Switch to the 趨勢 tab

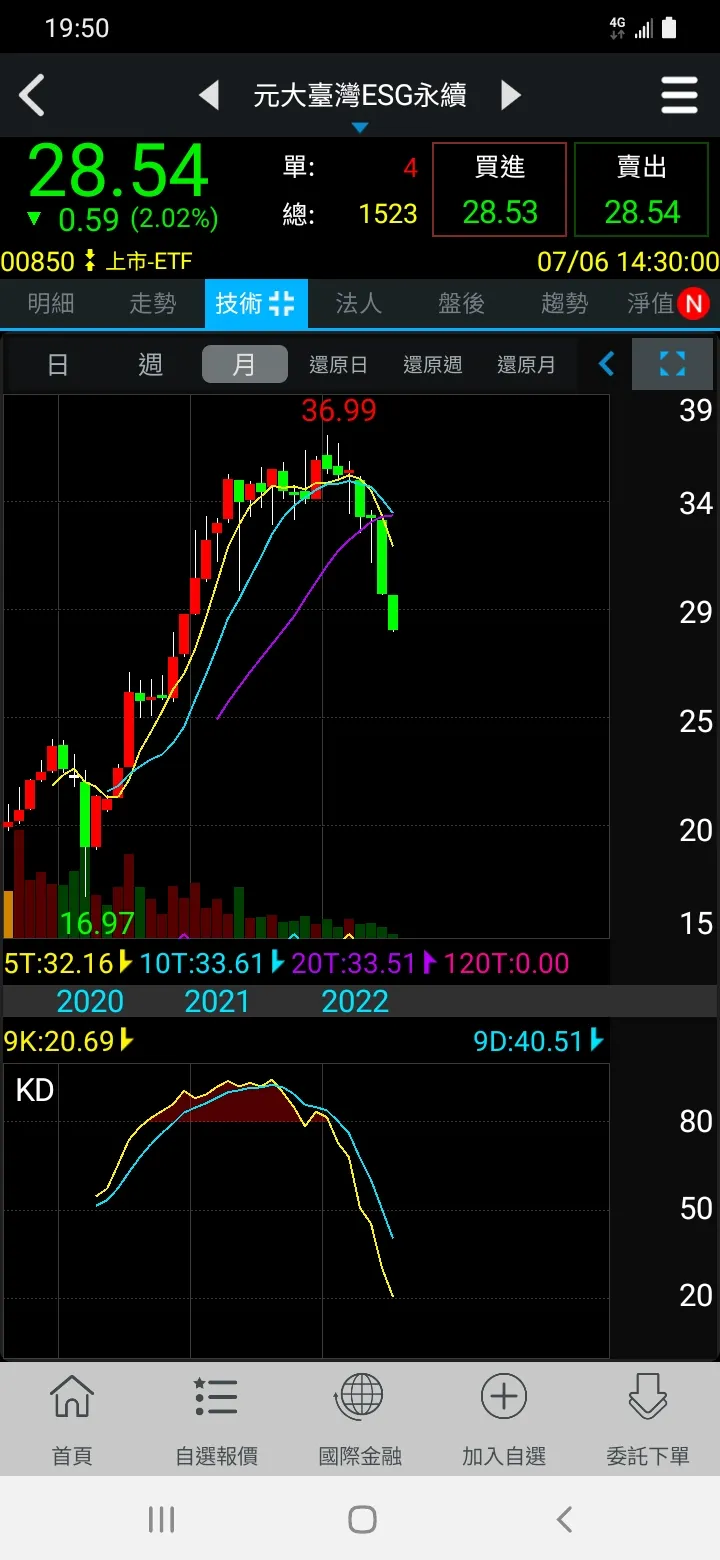564,303
